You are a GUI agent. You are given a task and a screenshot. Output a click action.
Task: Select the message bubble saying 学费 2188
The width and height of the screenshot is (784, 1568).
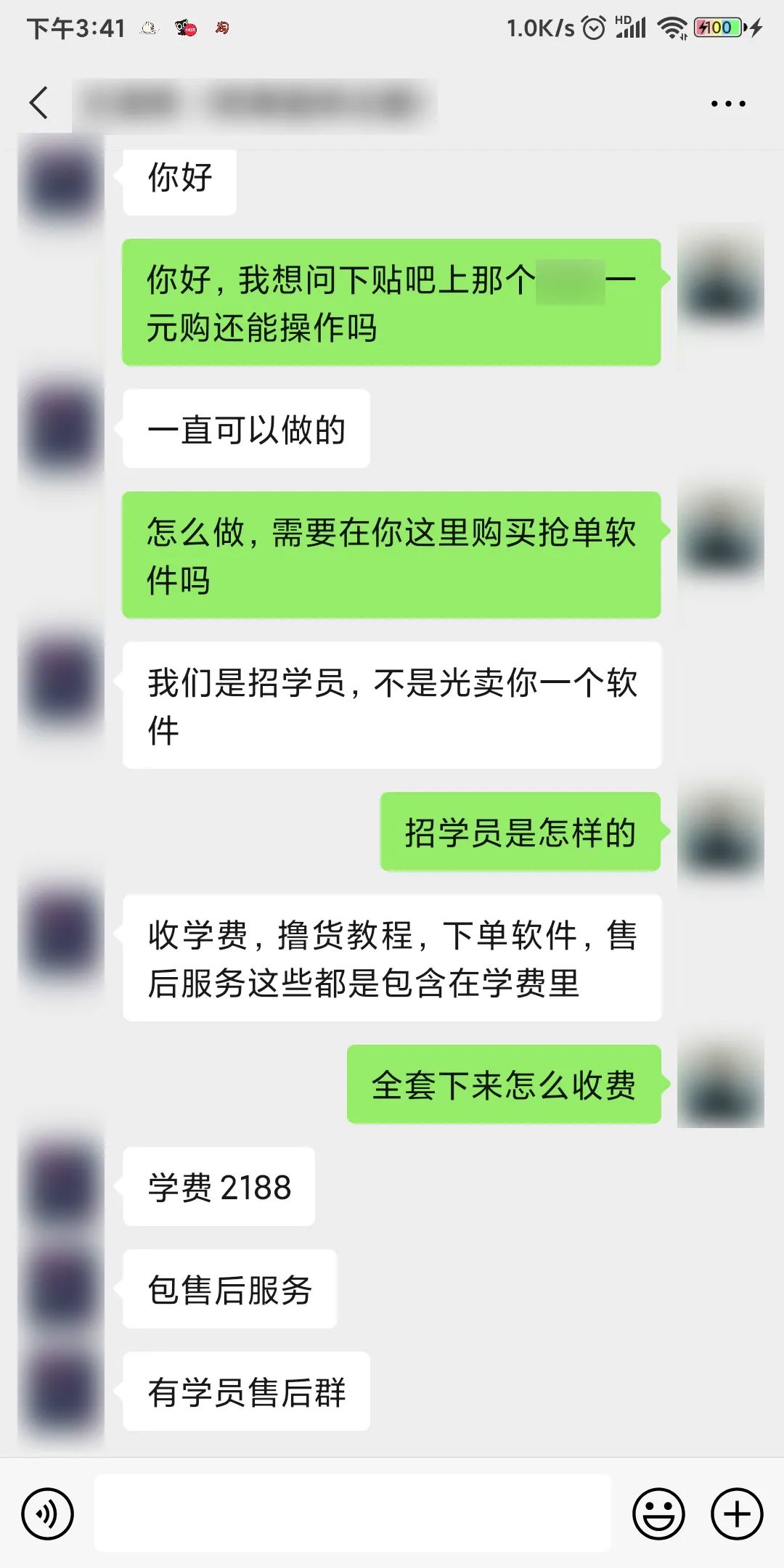pos(218,1185)
